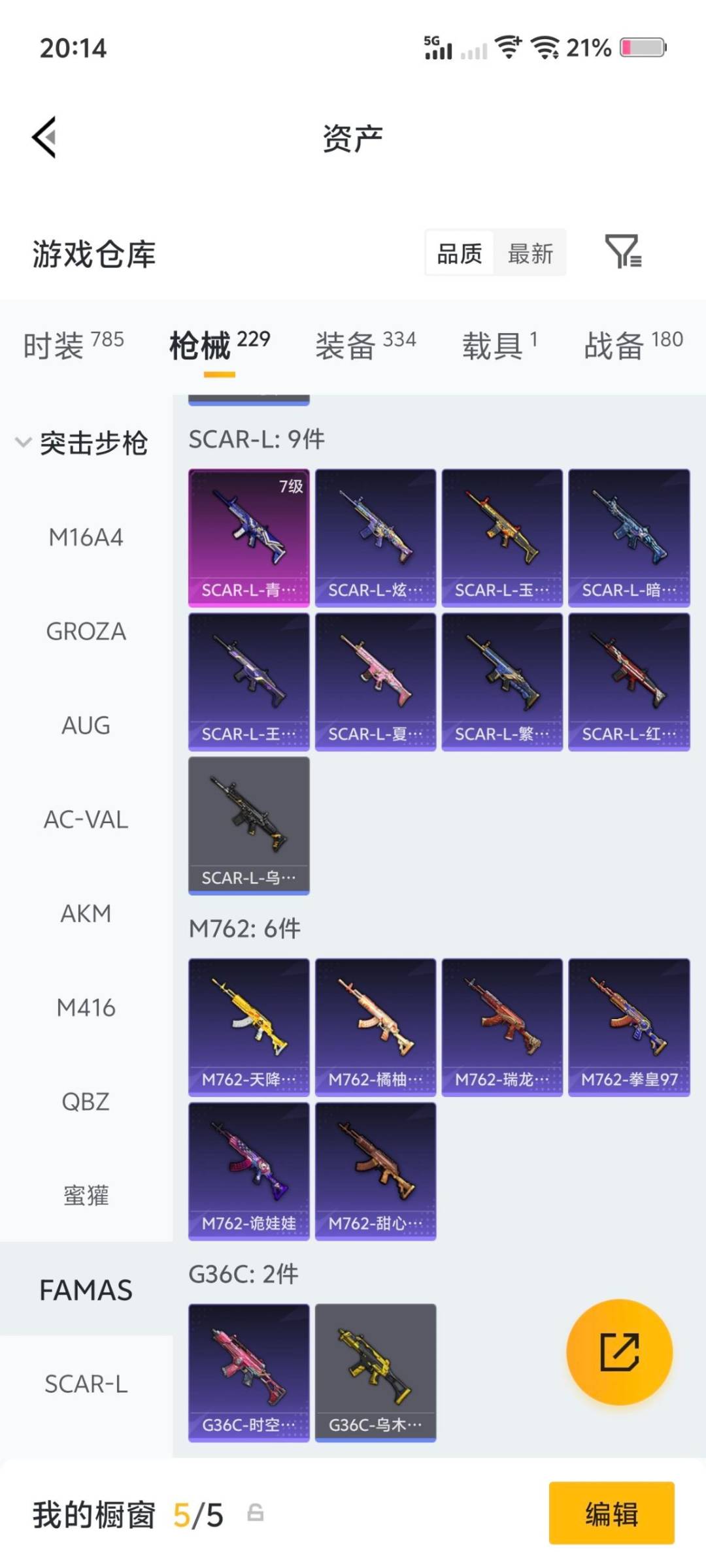706x1568 pixels.
Task: Select the 品质 sorting option
Action: (x=460, y=253)
